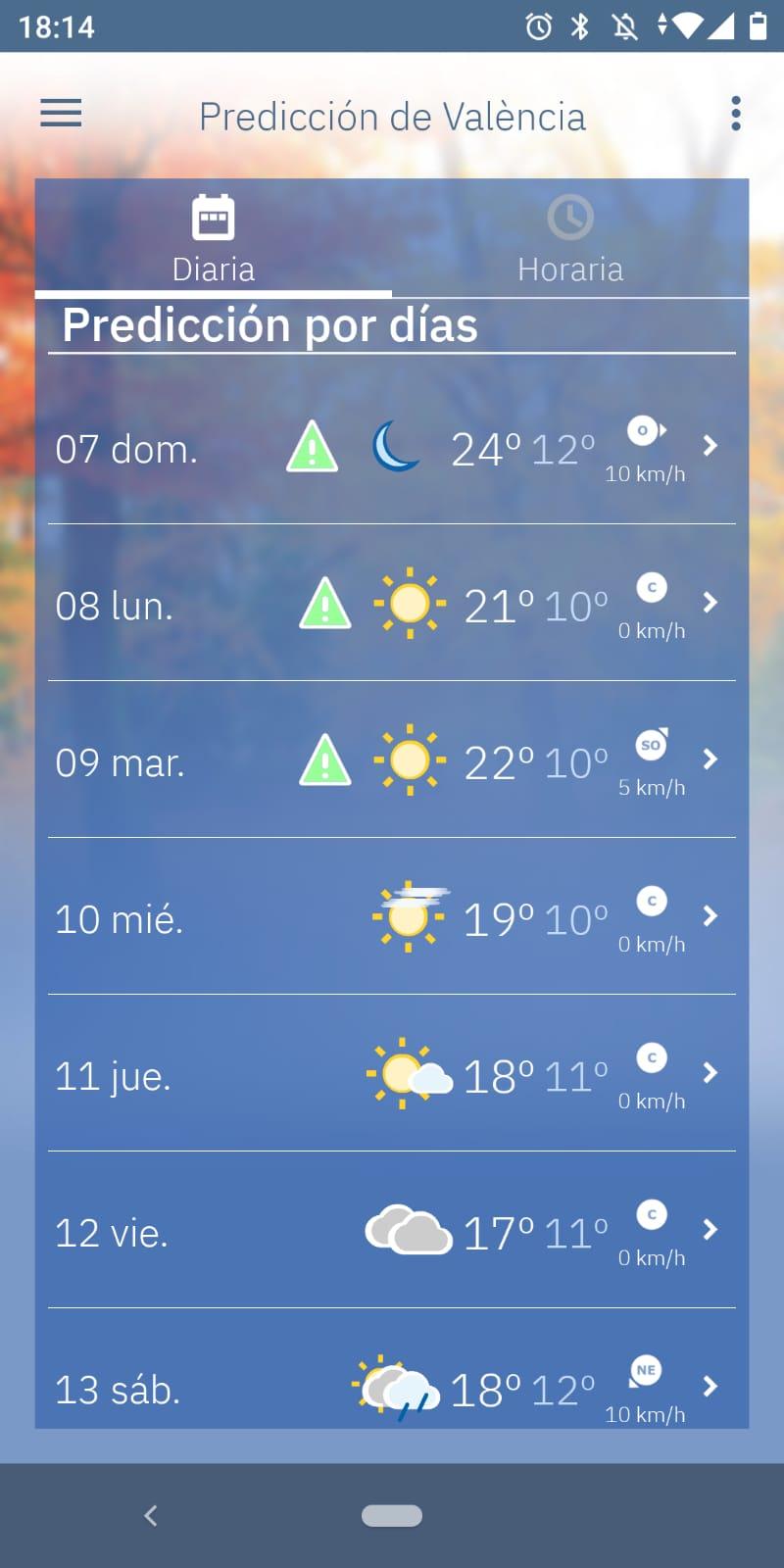The height and width of the screenshot is (1568, 784).
Task: Go back with the system back button
Action: click(x=151, y=1515)
